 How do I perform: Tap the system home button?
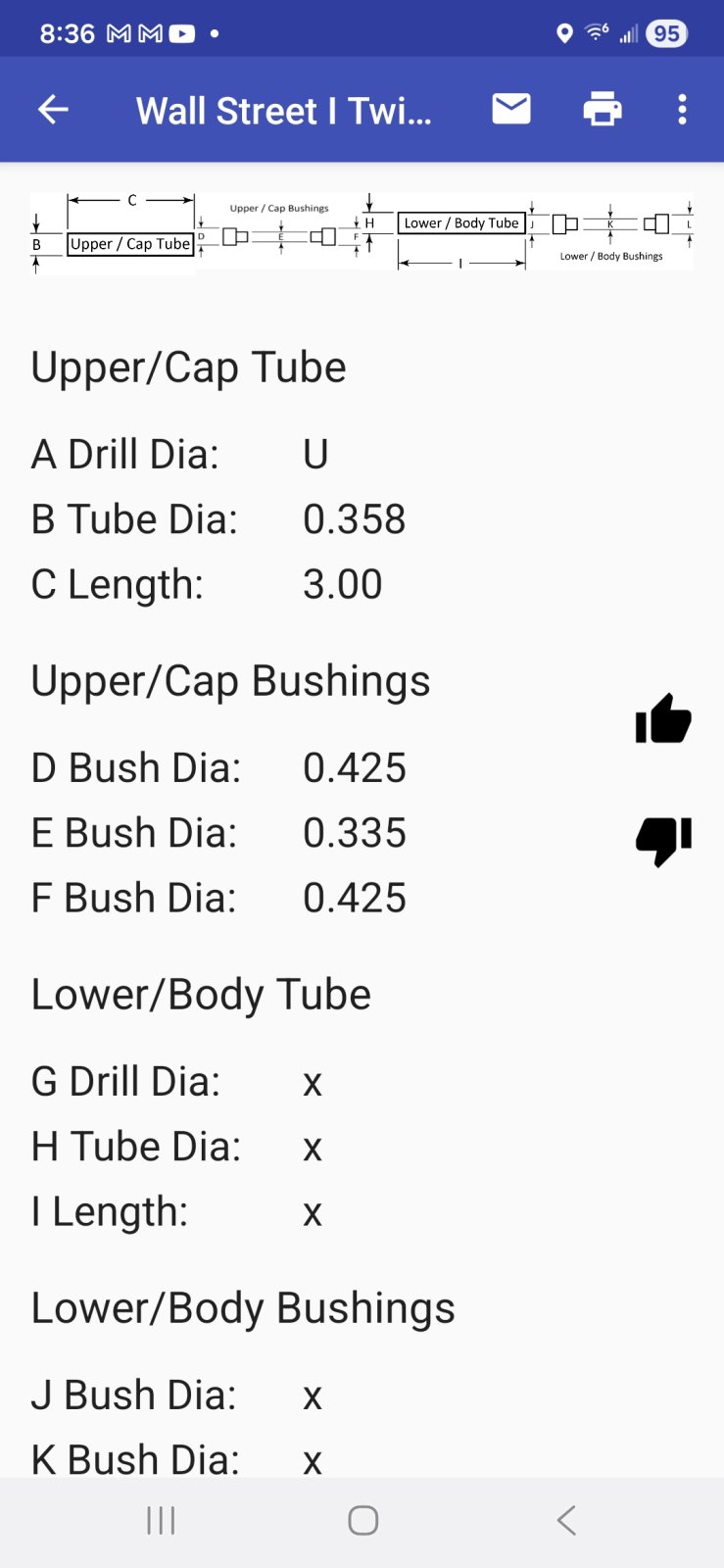click(x=362, y=1520)
